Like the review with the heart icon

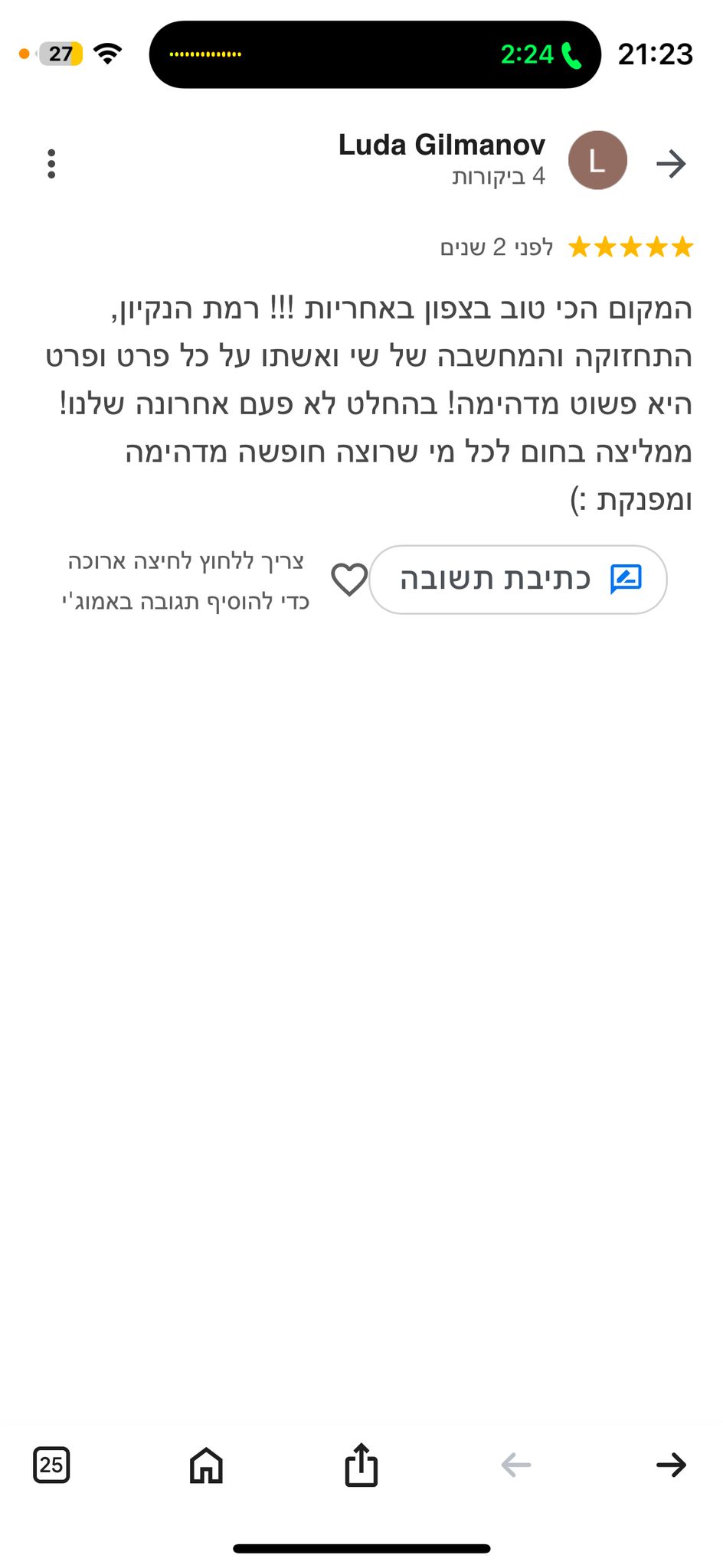pos(349,580)
